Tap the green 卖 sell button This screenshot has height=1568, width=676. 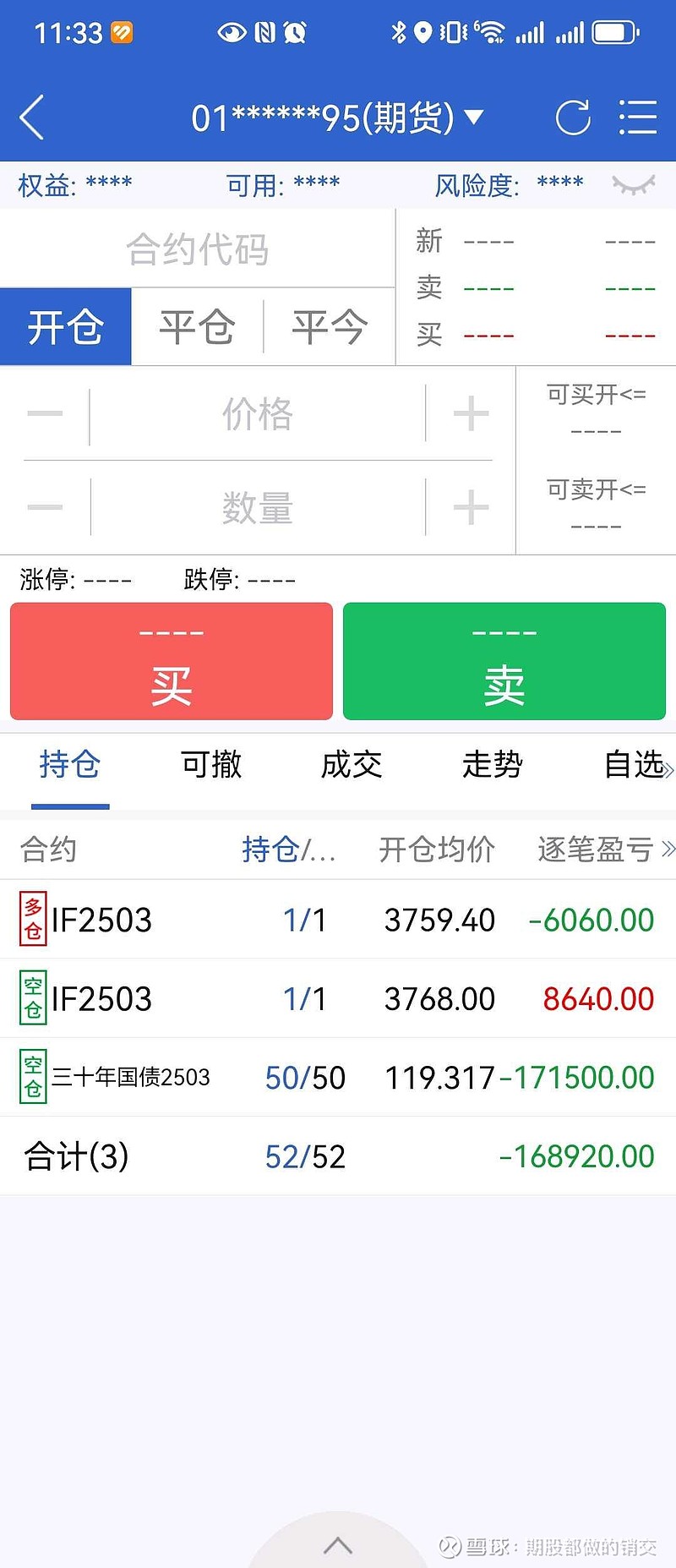click(504, 660)
